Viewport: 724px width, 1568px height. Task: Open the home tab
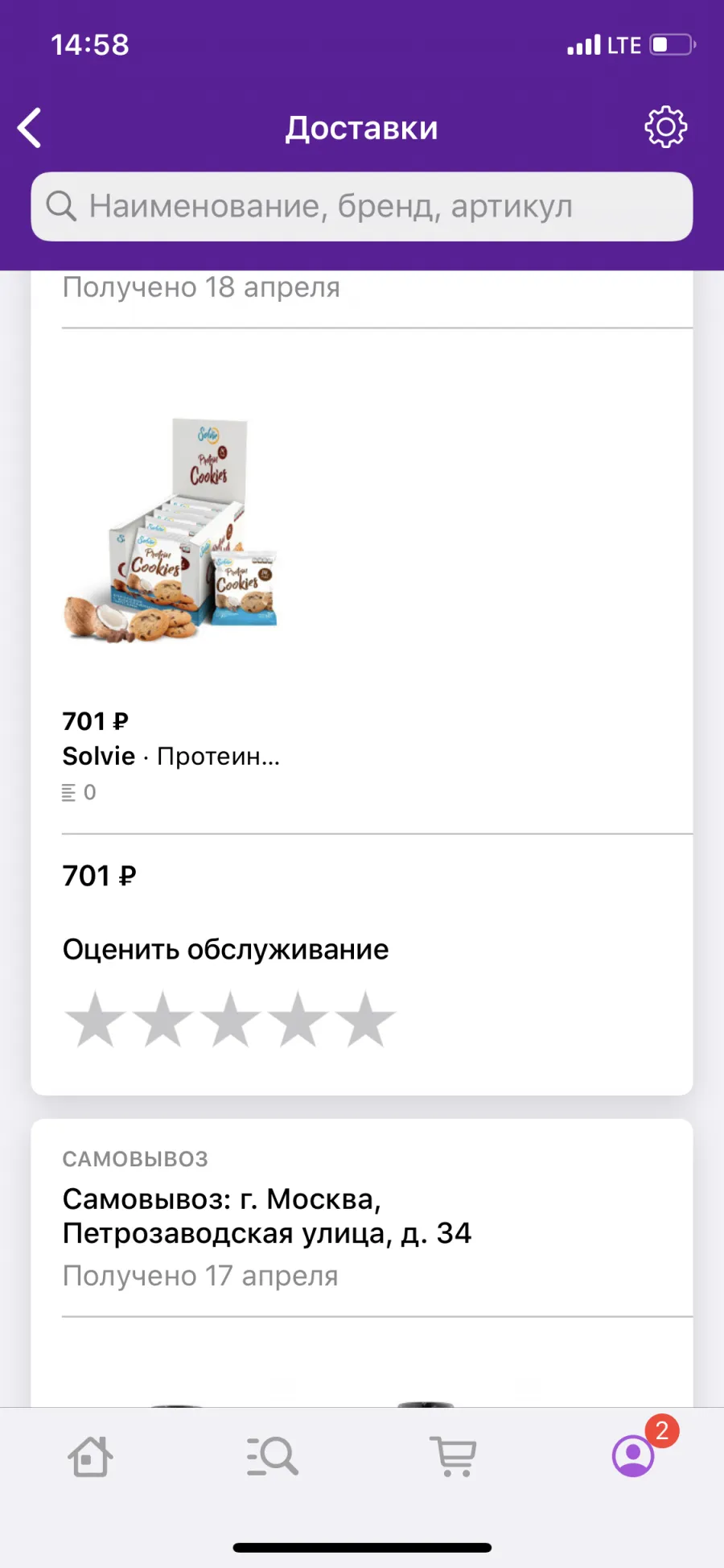click(x=90, y=1457)
